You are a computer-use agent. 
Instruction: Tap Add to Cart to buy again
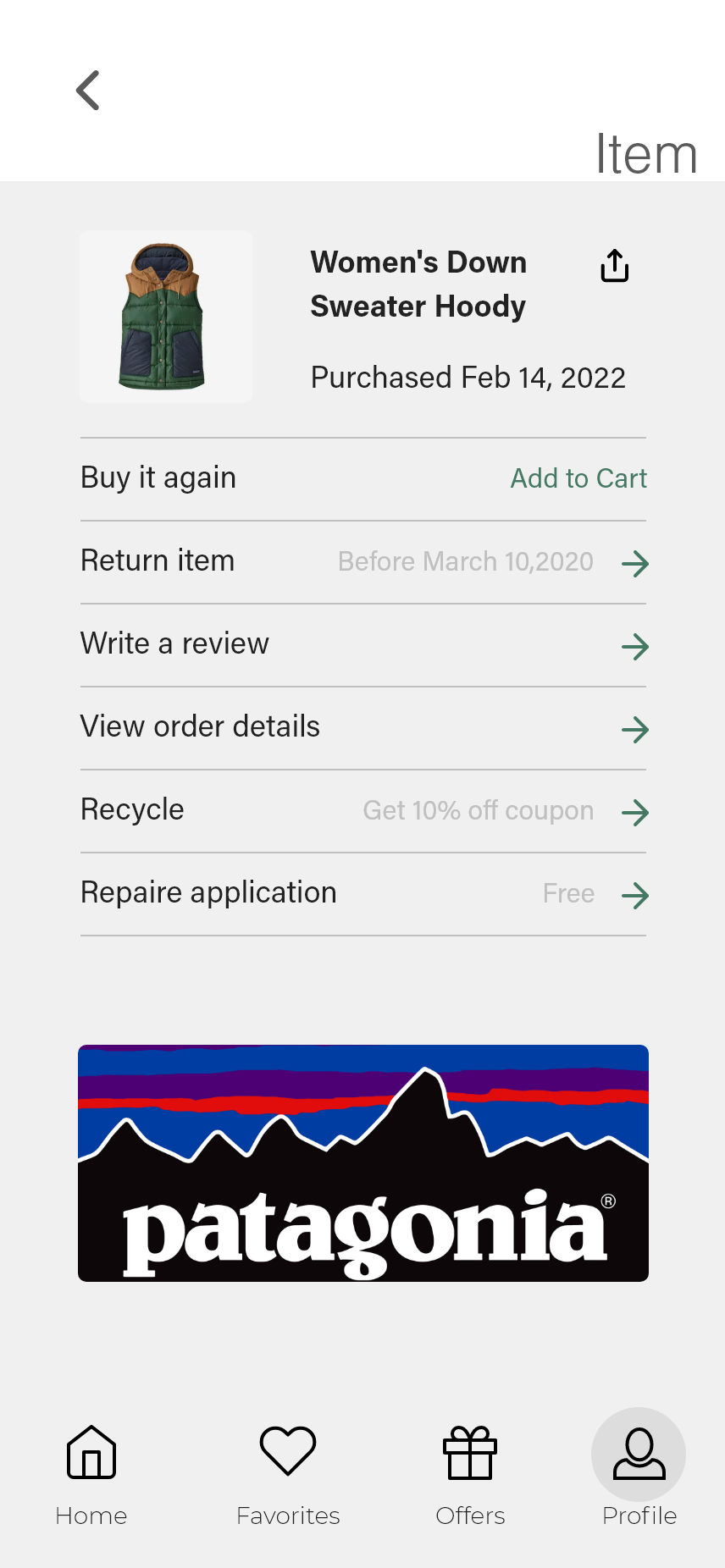pos(578,478)
